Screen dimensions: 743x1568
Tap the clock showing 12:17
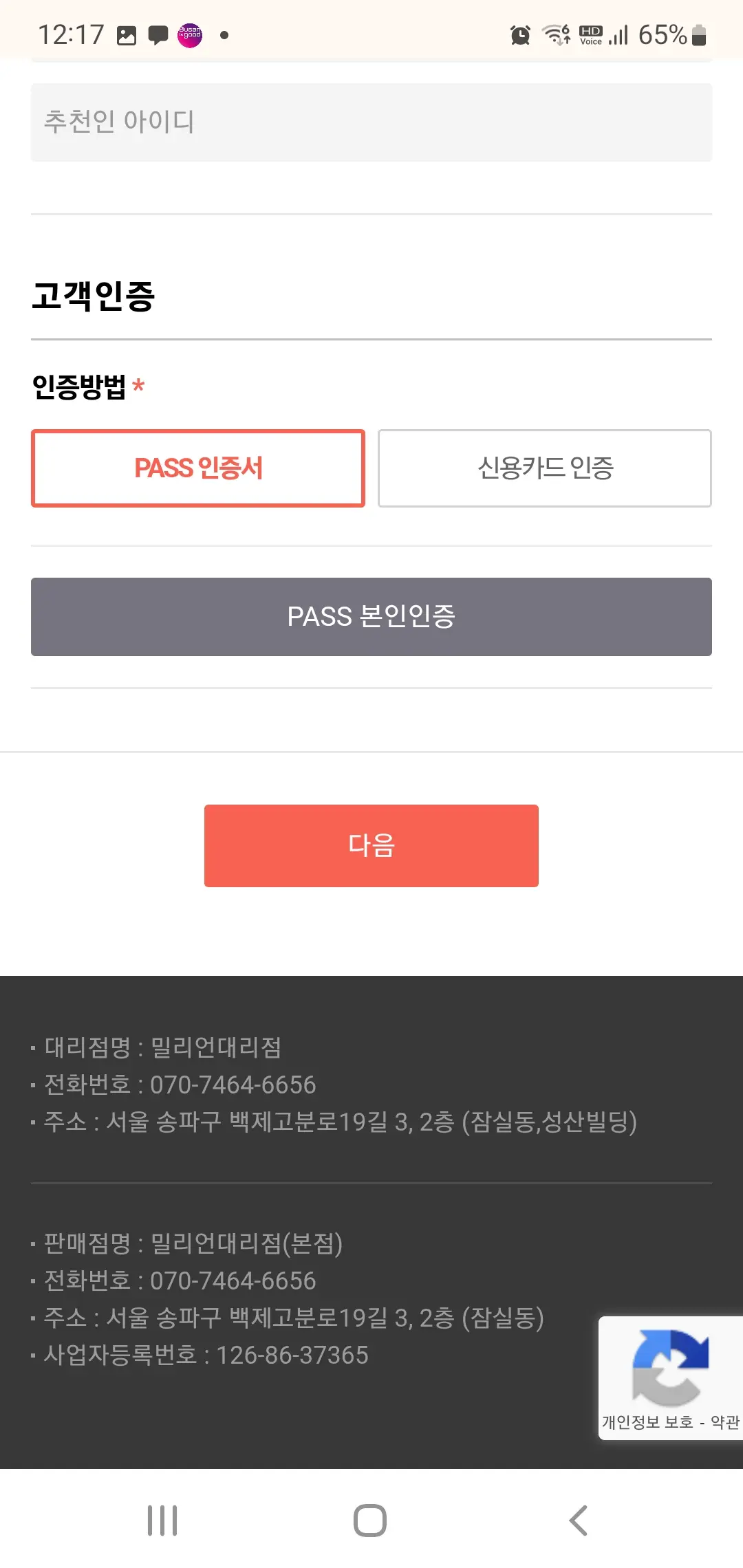(71, 34)
